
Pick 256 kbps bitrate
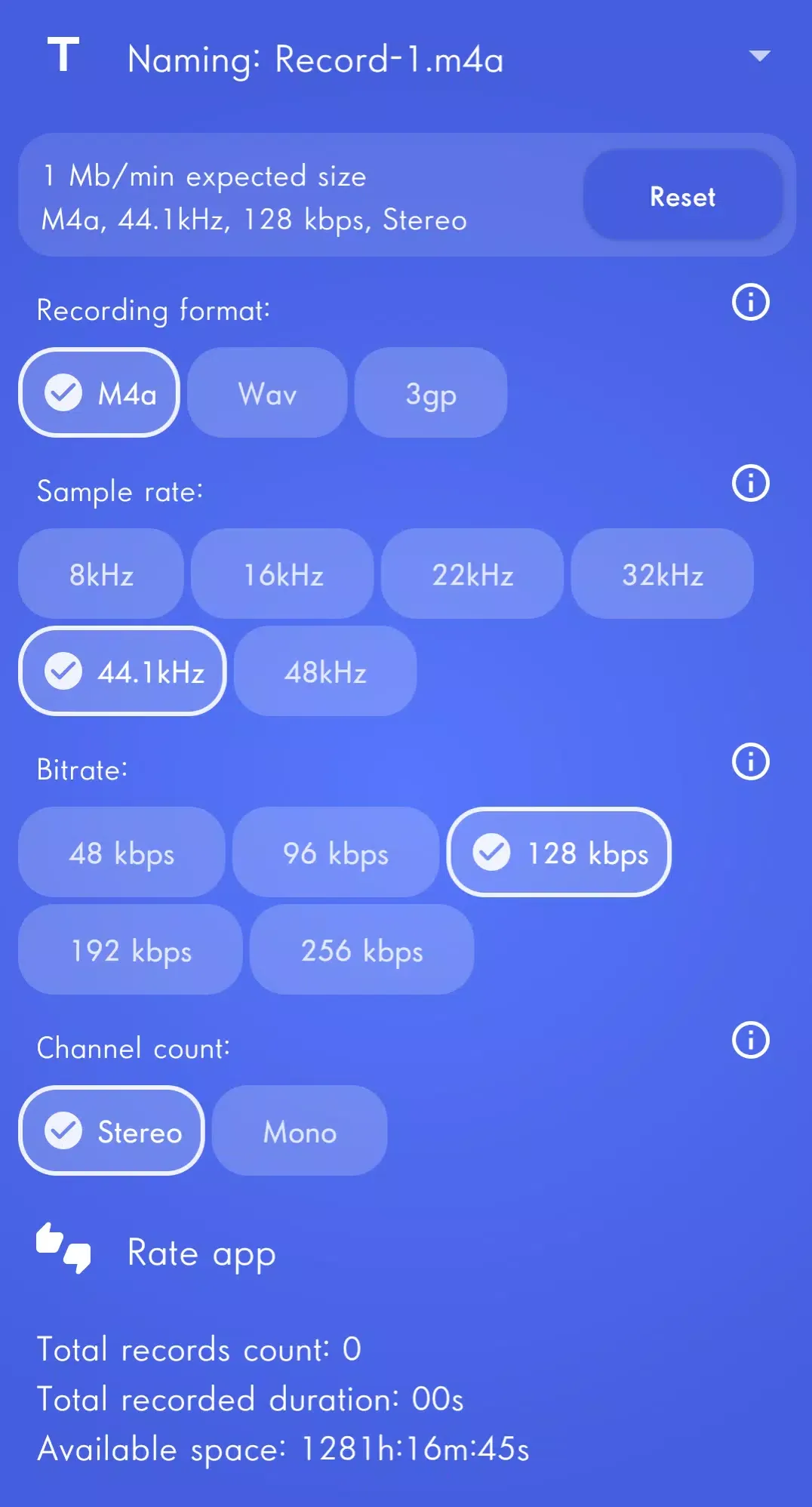point(361,950)
